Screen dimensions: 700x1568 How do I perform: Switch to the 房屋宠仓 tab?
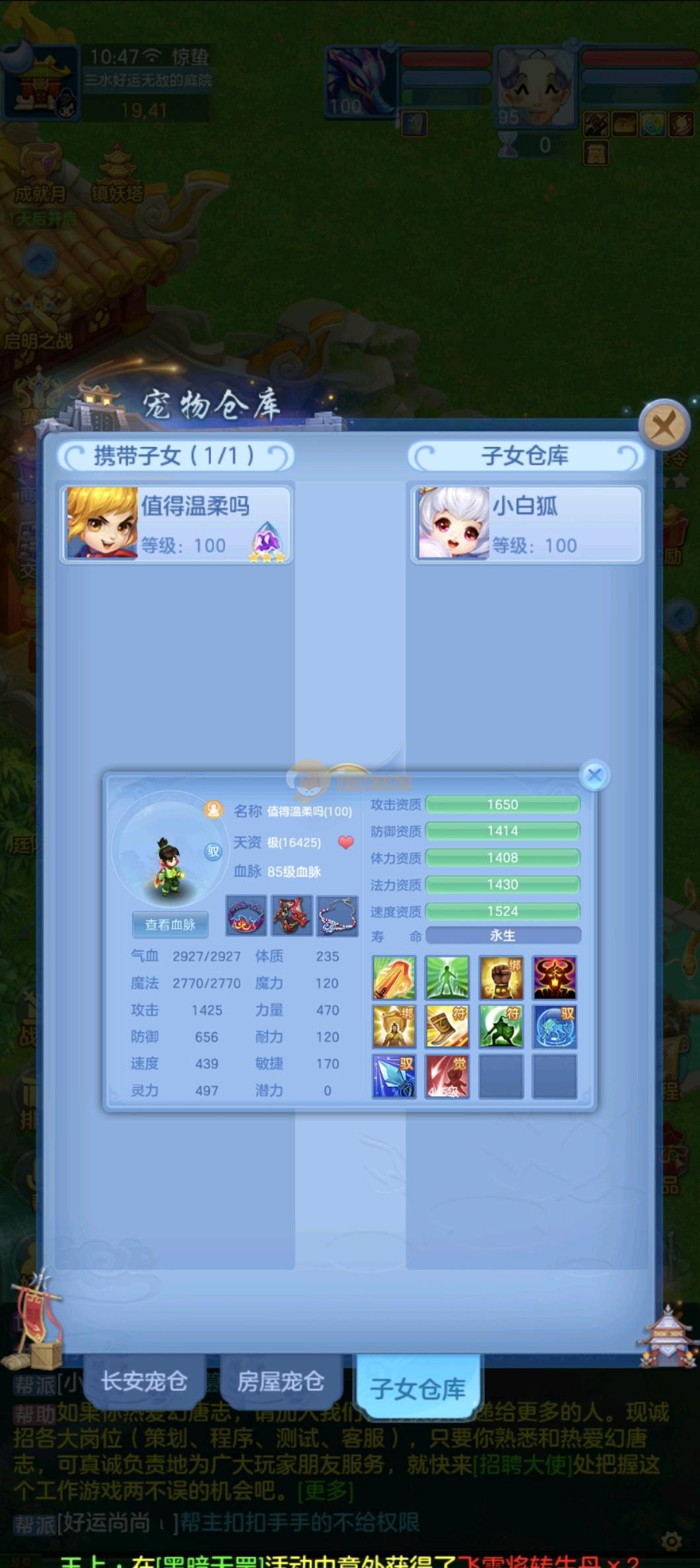click(x=281, y=1381)
